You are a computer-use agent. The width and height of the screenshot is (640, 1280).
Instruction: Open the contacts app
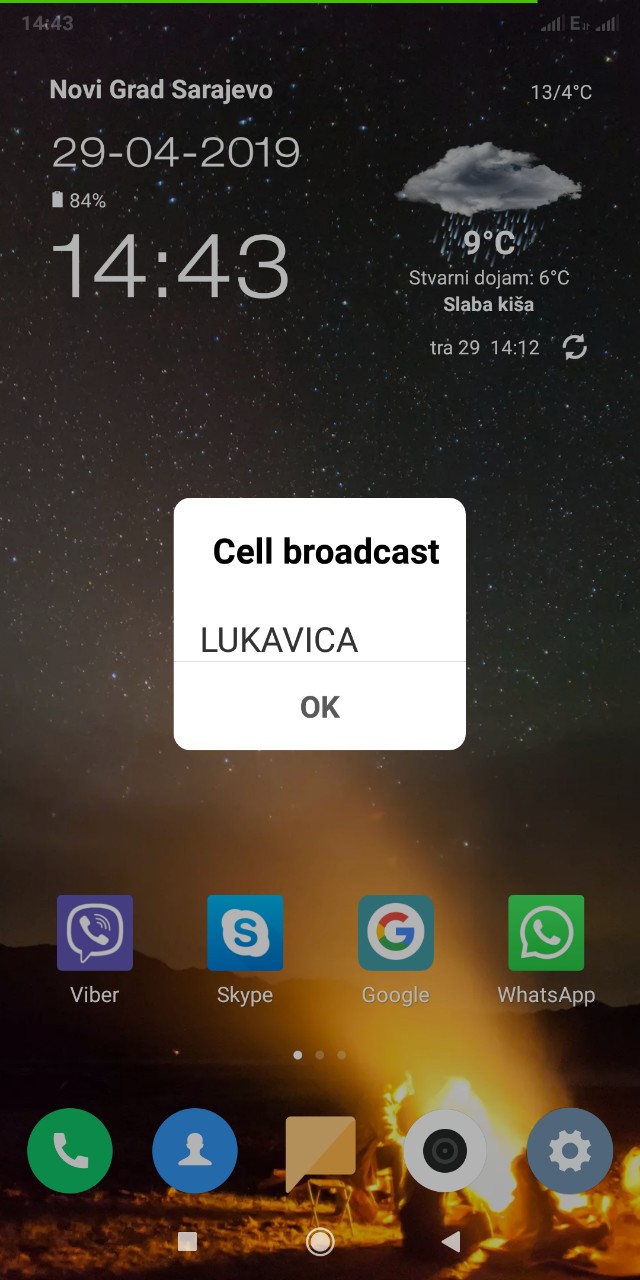195,1151
